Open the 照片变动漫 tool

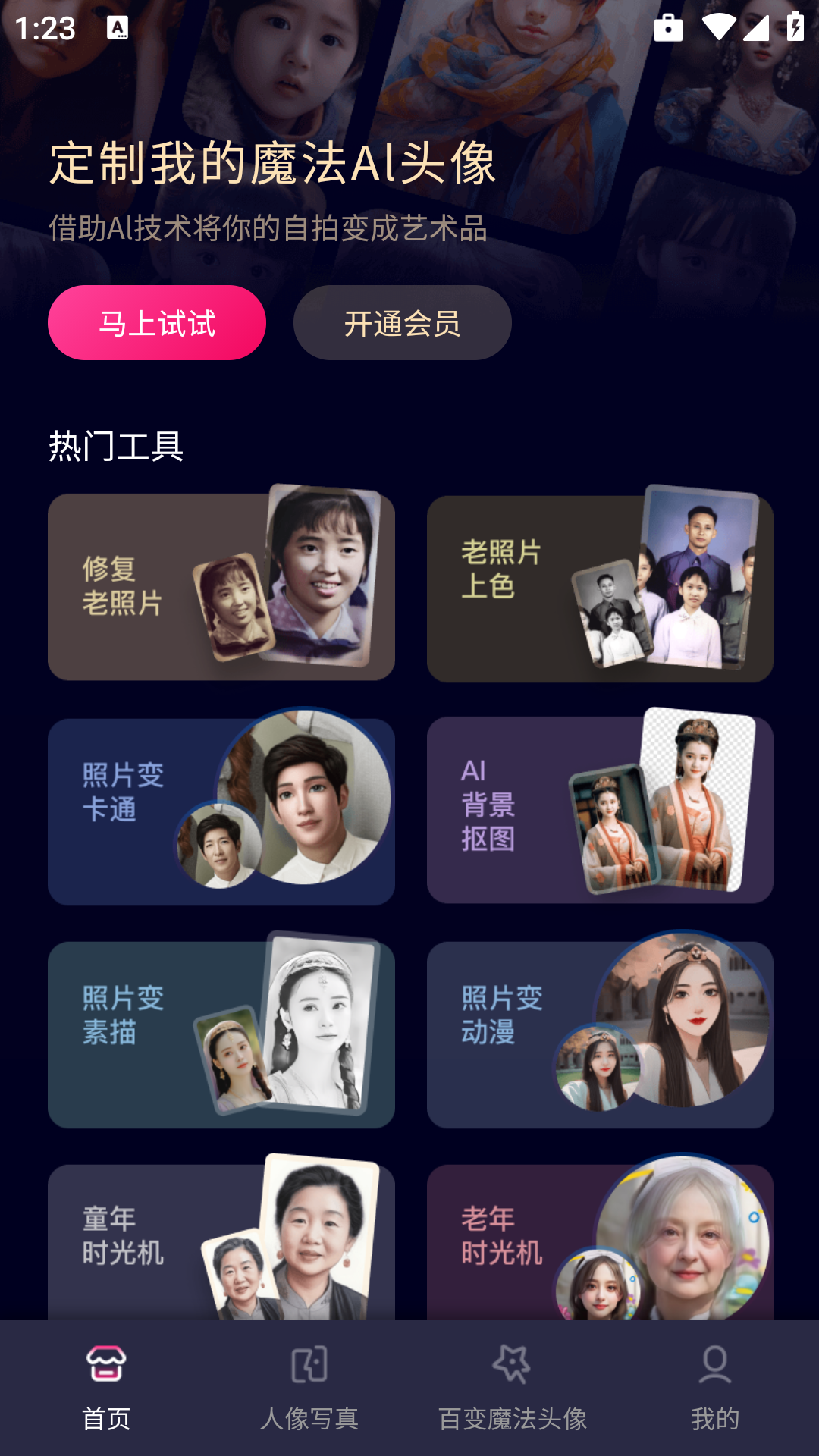tap(599, 1034)
